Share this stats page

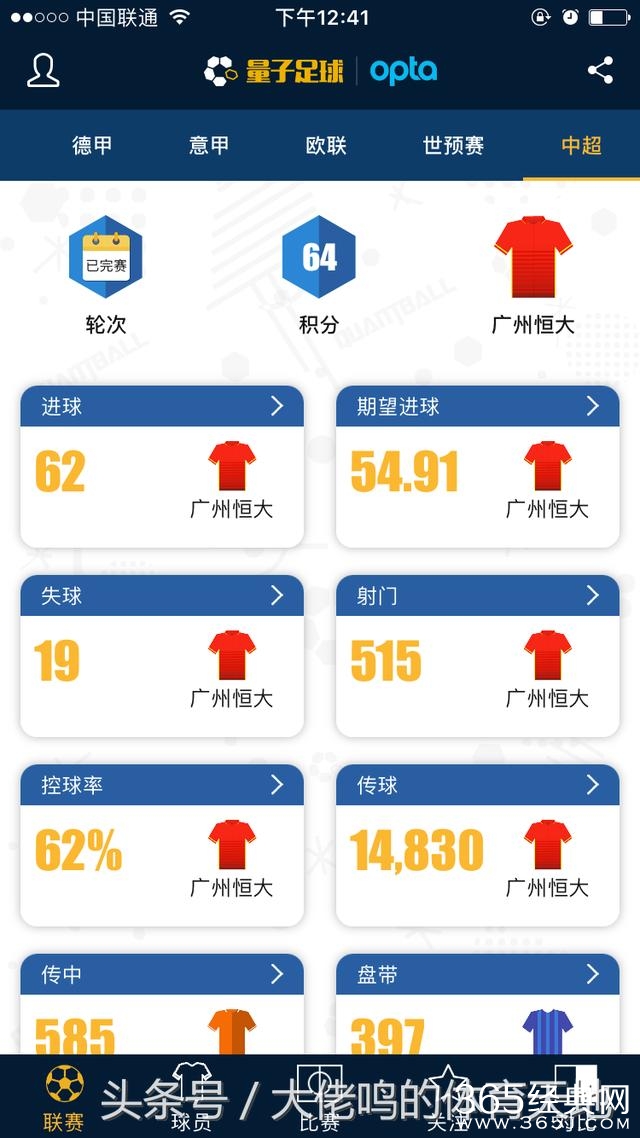pos(600,70)
